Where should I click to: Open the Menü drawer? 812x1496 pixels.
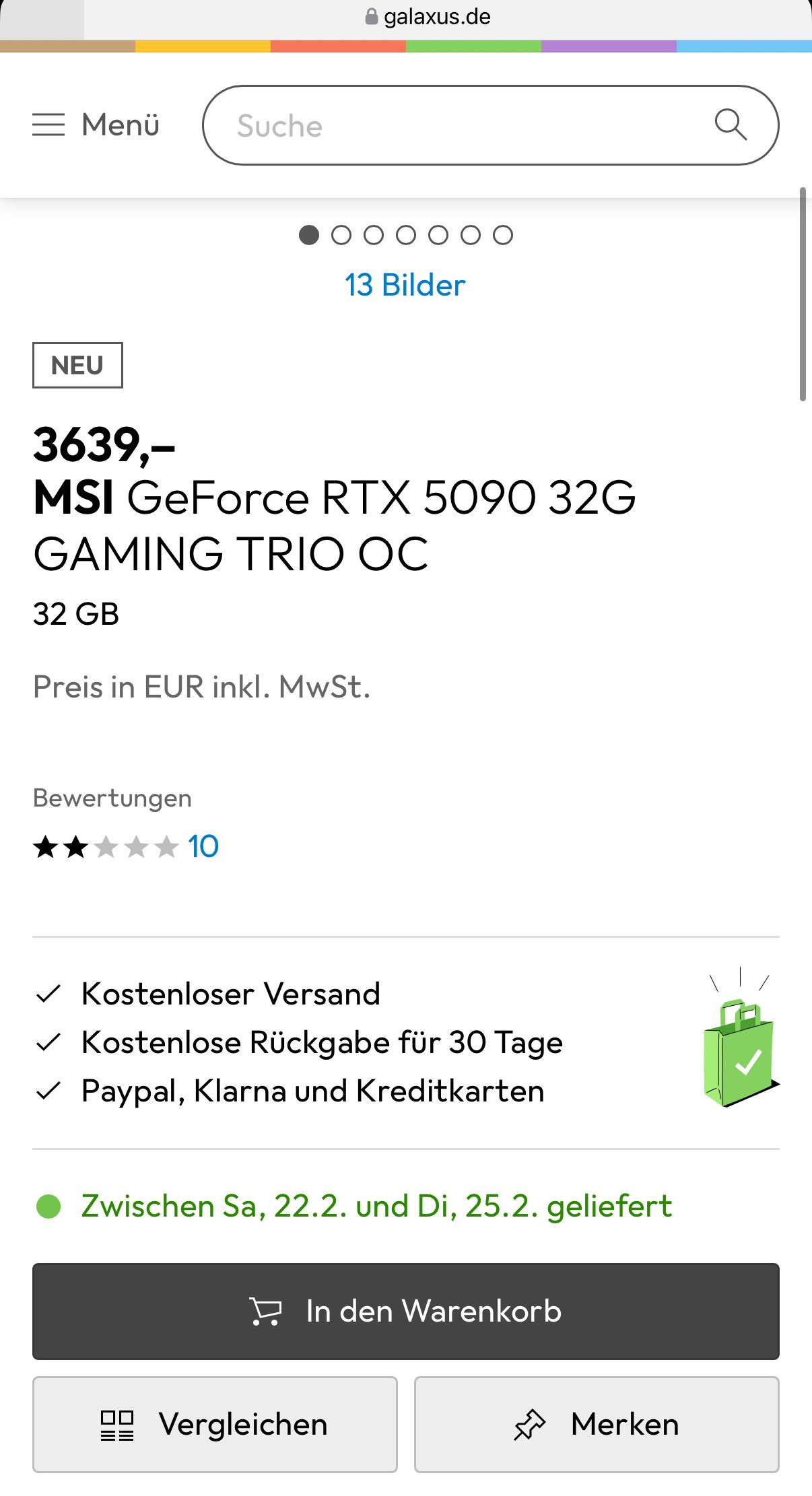tap(96, 125)
